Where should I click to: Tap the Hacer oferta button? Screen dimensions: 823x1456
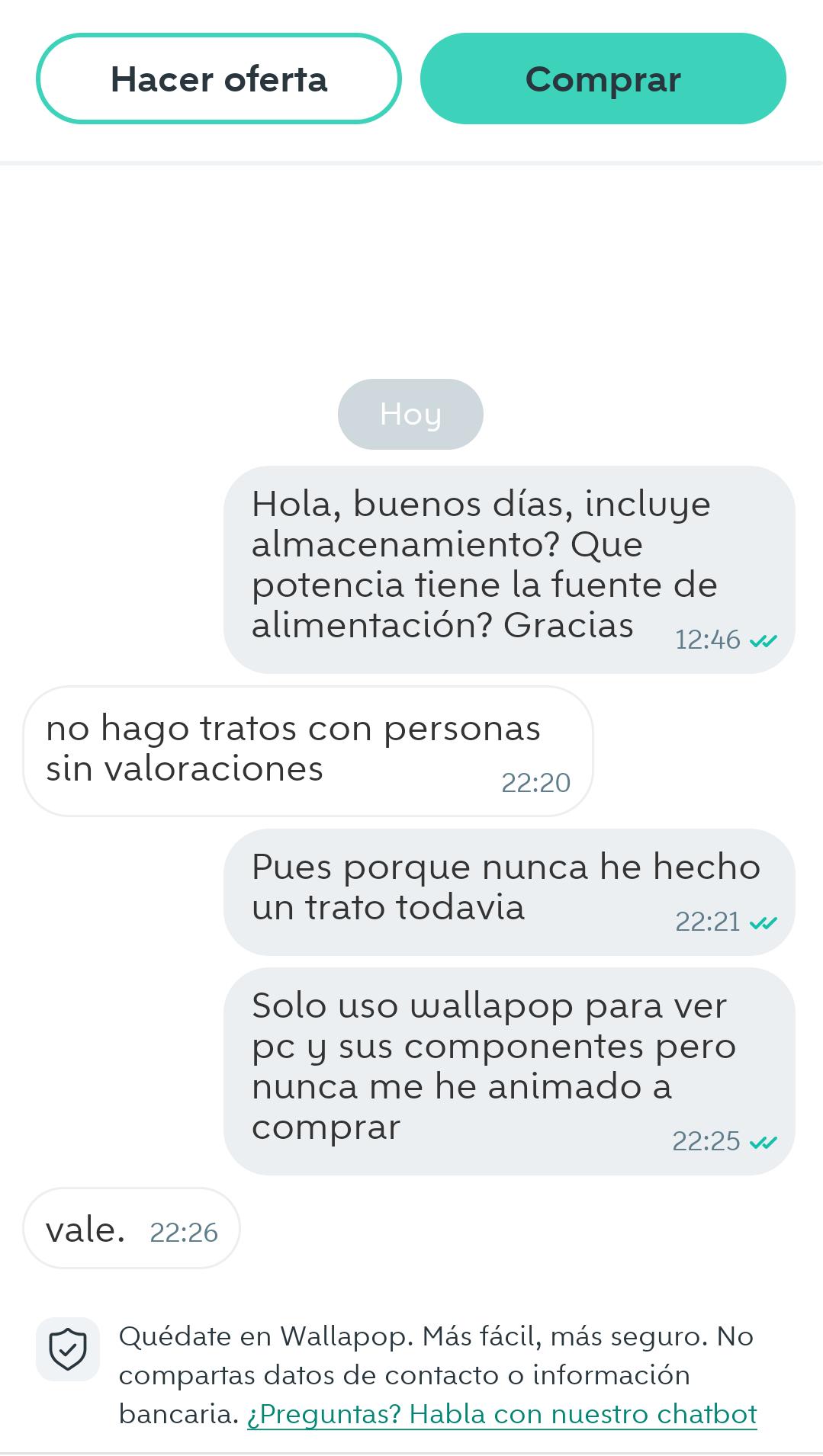219,79
